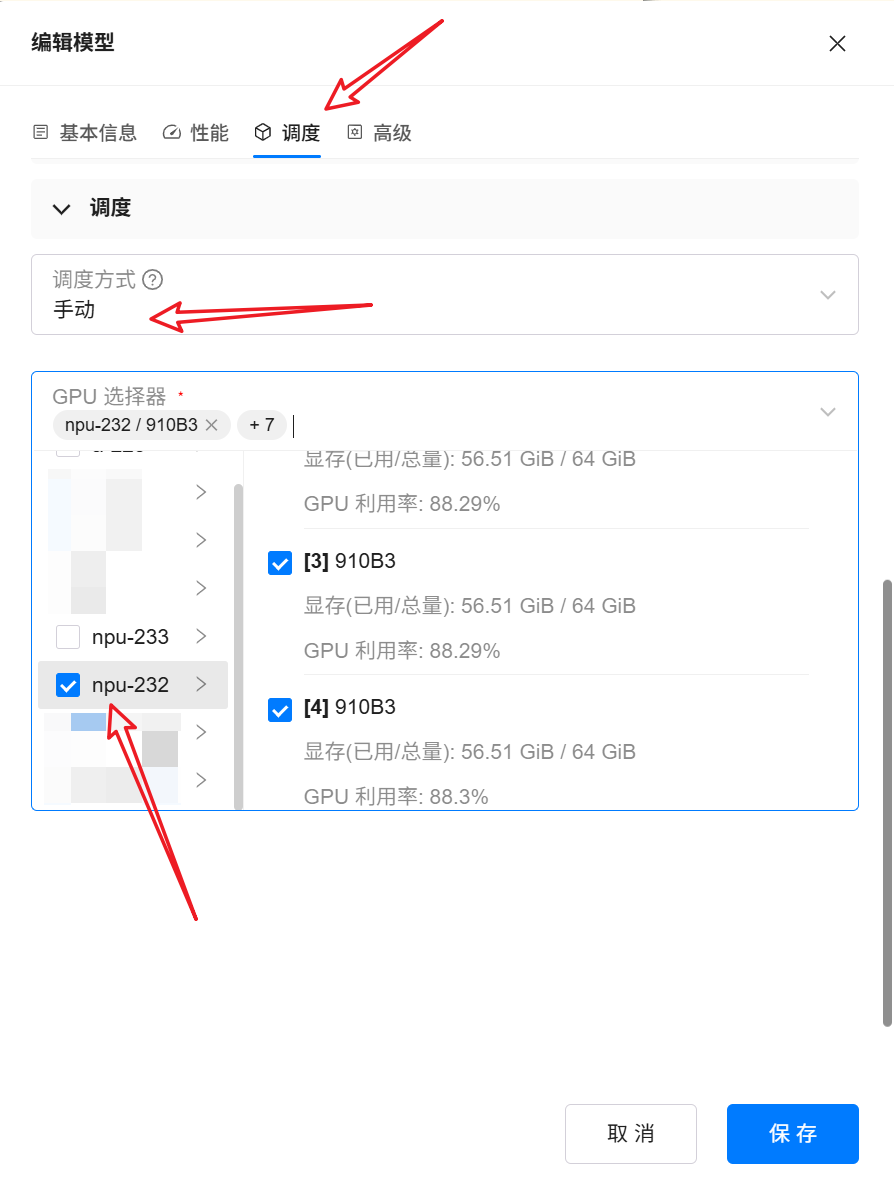Switch to the 性能 tab
Image resolution: width=894 pixels, height=1198 pixels.
tap(196, 133)
